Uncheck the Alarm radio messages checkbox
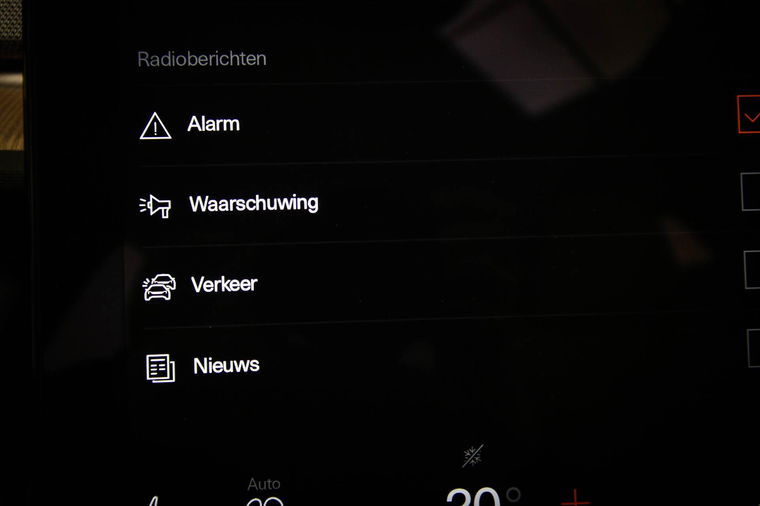 pyautogui.click(x=749, y=115)
